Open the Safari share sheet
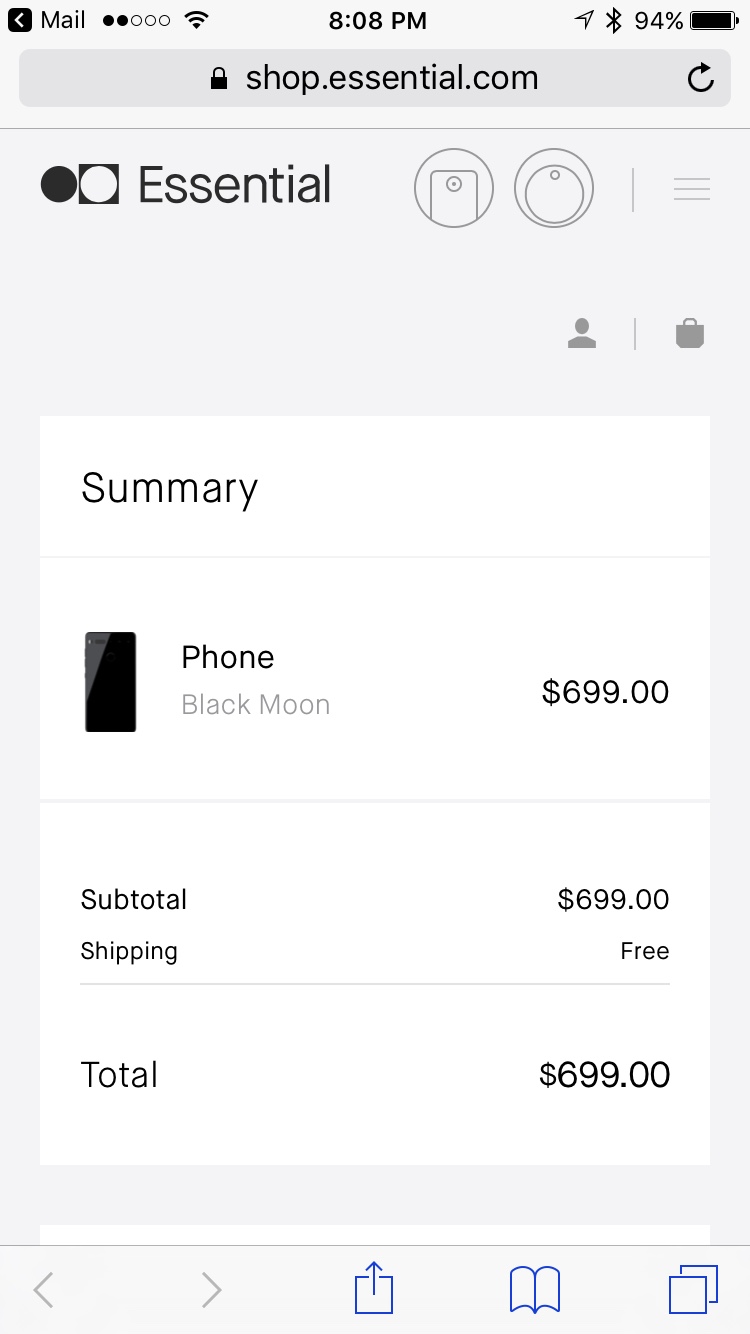Viewport: 750px width, 1334px height. tap(374, 1288)
